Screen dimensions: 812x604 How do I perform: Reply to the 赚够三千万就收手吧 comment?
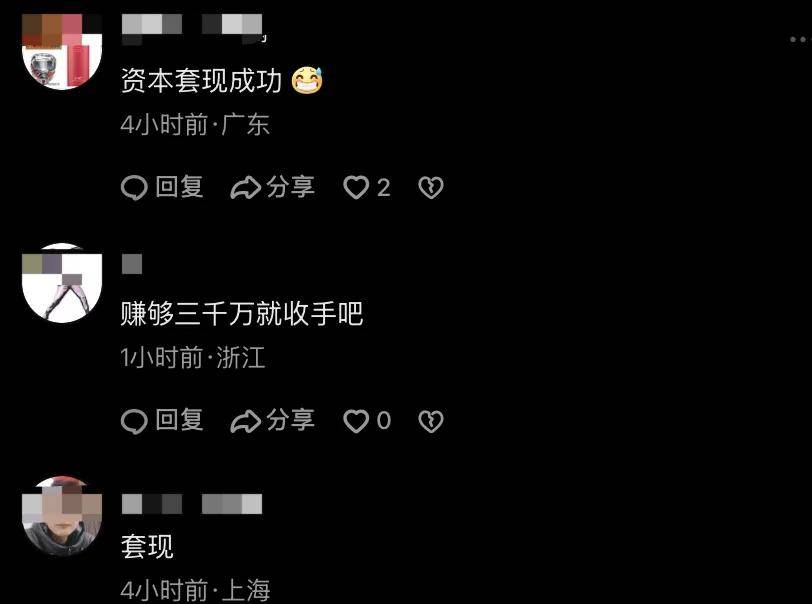coord(162,421)
